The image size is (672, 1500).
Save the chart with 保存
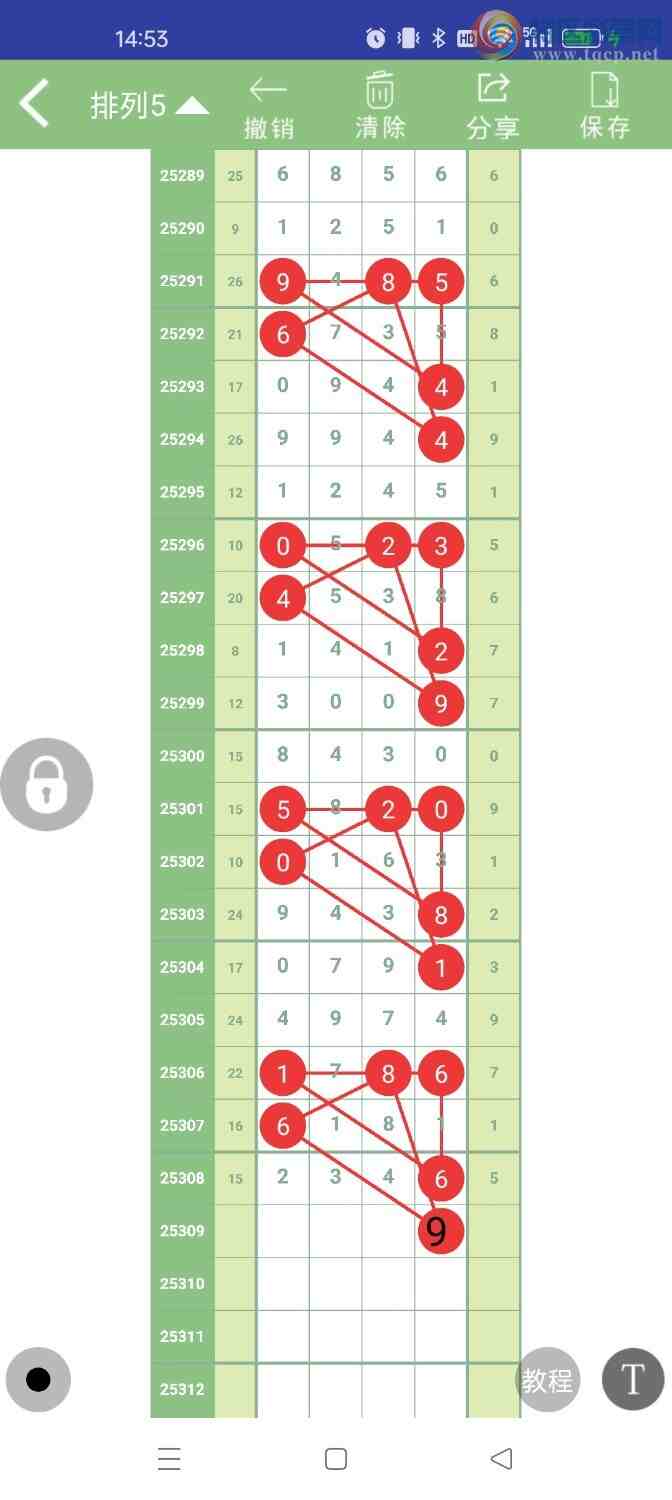click(x=605, y=106)
